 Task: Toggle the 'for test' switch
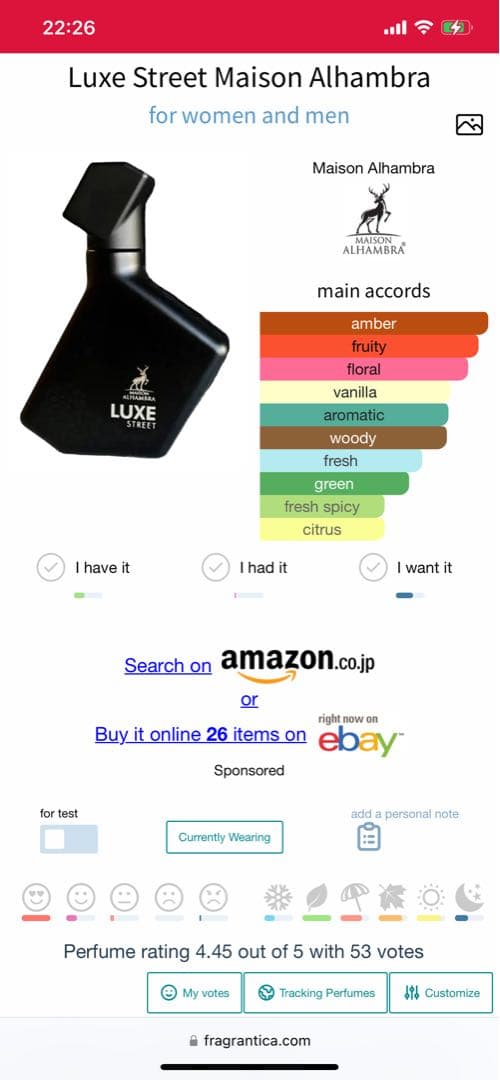pos(68,838)
